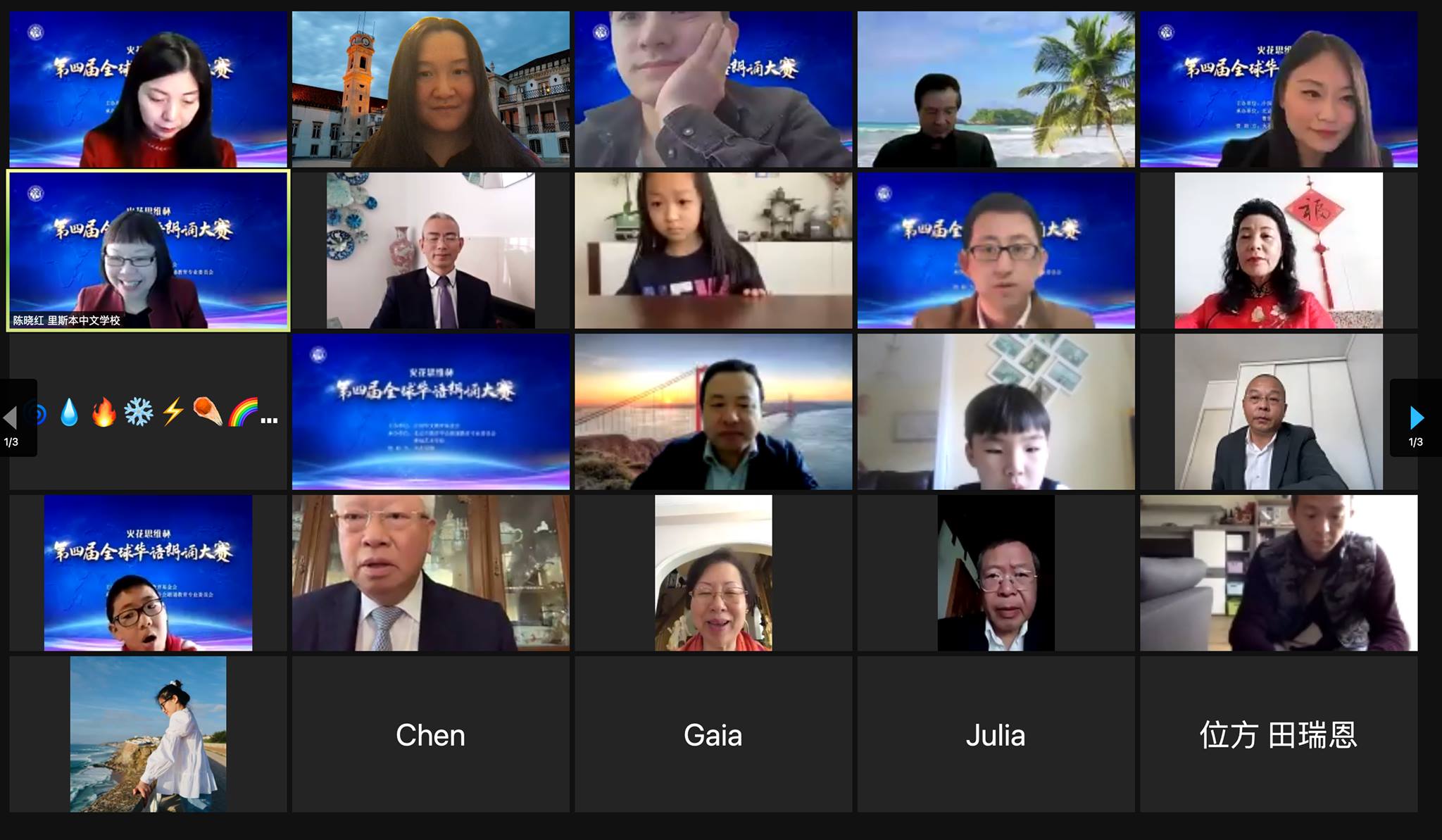
Task: Select the participant tile named Chen
Action: pos(430,734)
